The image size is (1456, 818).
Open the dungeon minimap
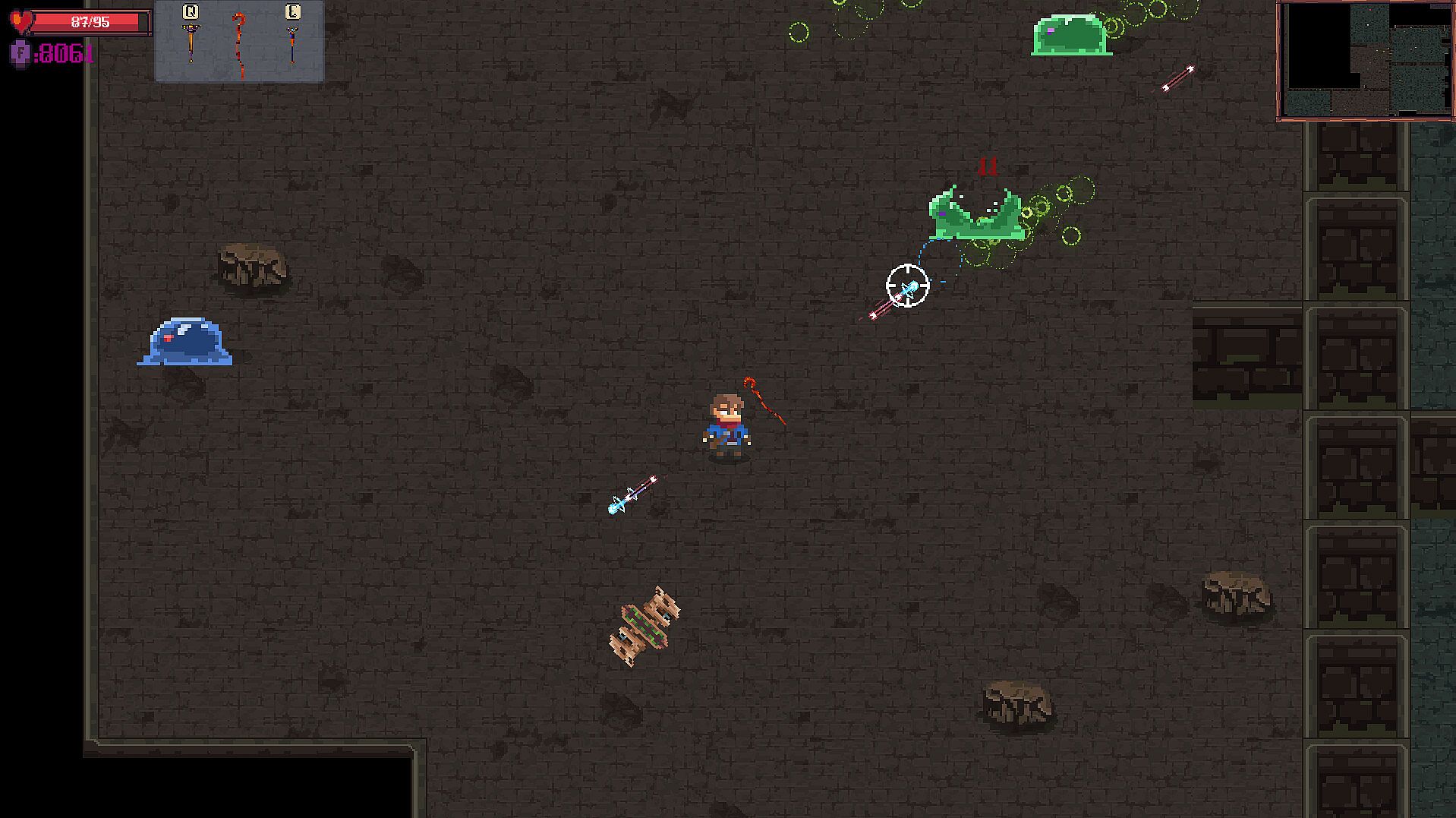[x=1365, y=60]
